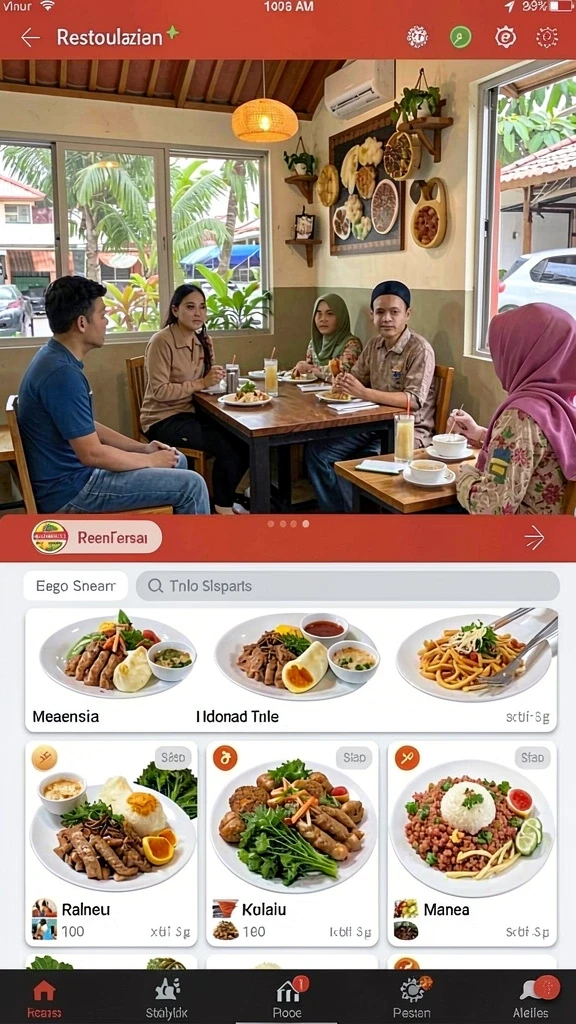
Task: Open the Meaensia dish card
Action: tap(111, 670)
